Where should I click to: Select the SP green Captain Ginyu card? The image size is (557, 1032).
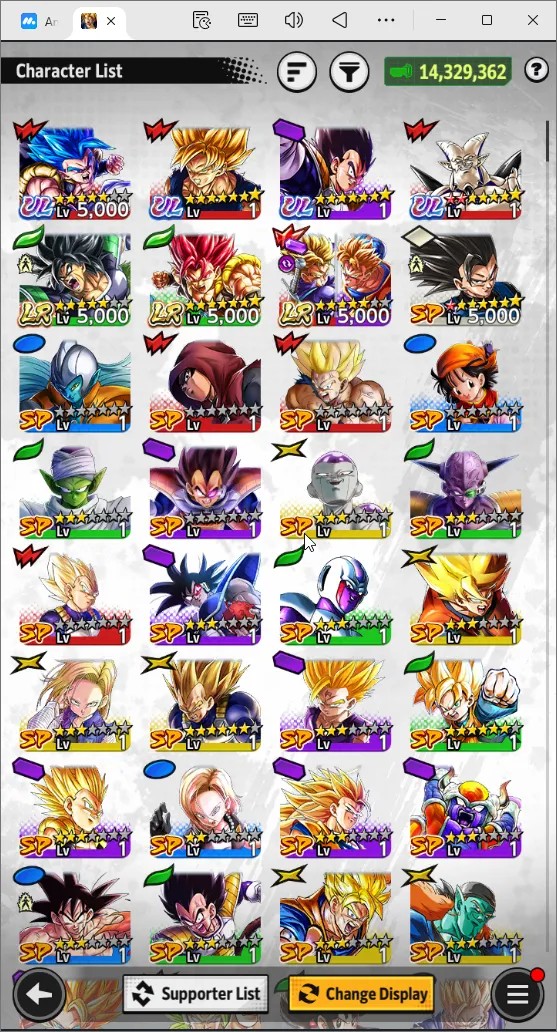(x=465, y=490)
